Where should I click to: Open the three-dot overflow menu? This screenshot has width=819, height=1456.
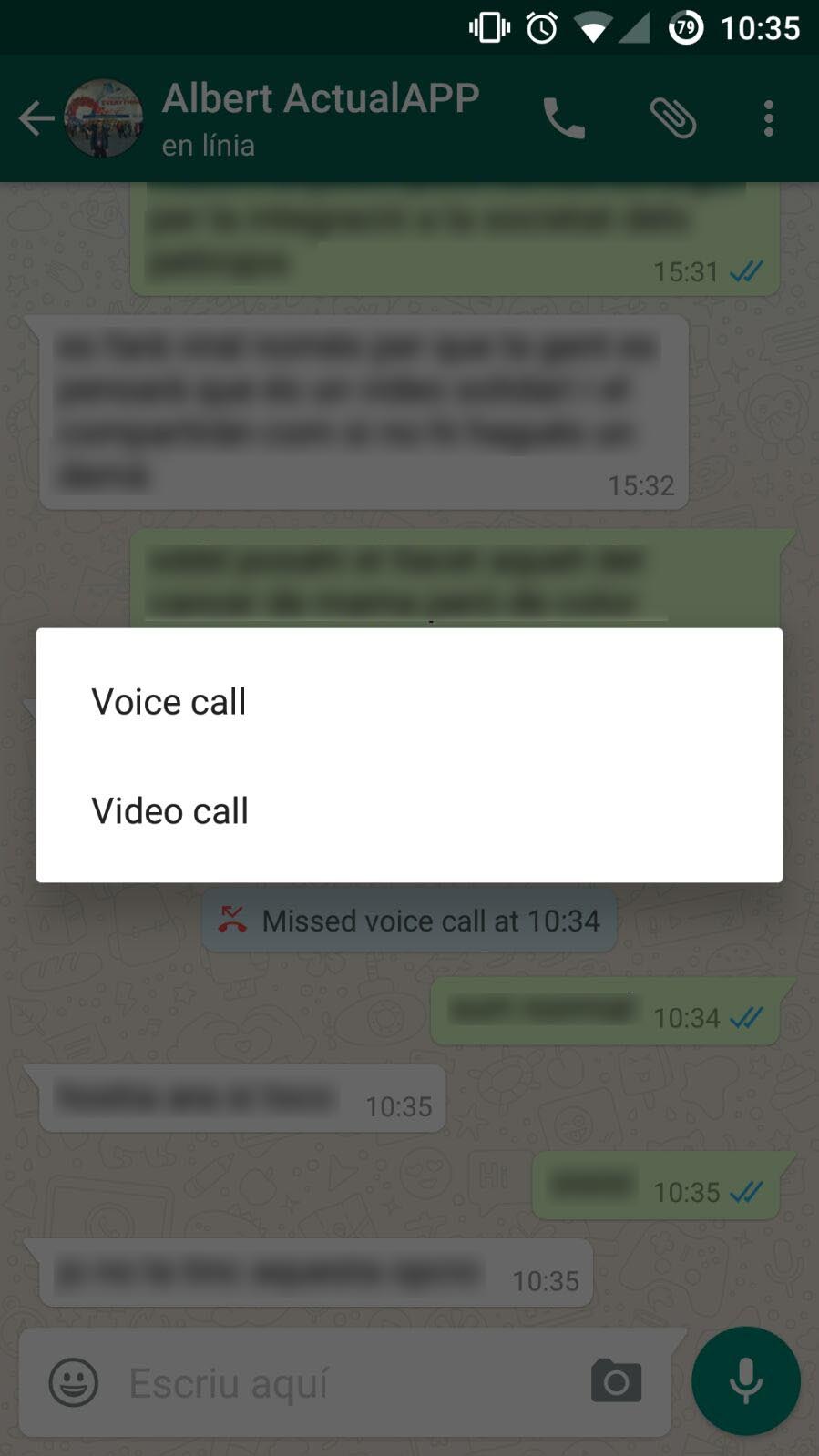769,118
